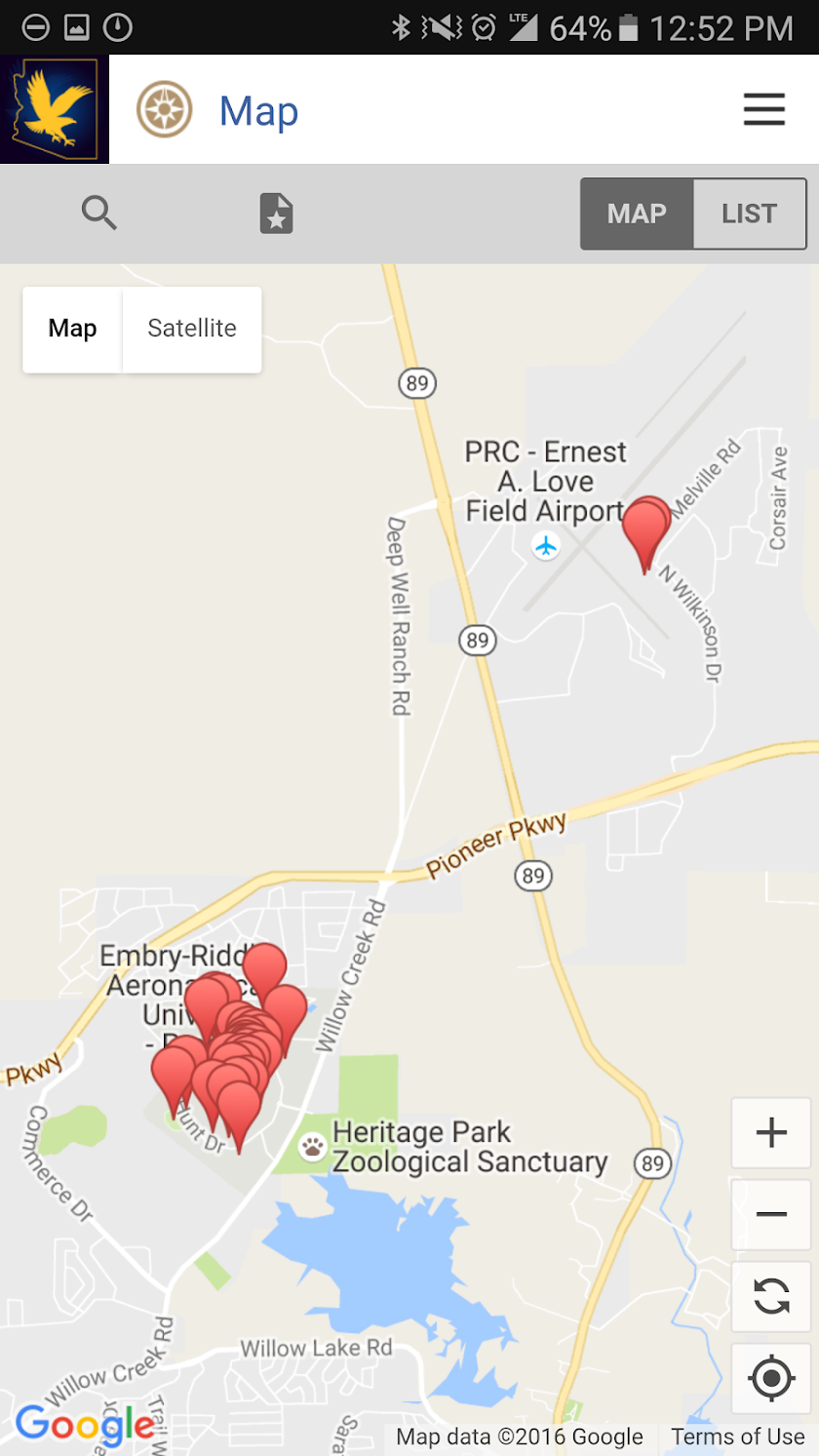Search for a map location
This screenshot has width=819, height=1456.
point(99,213)
